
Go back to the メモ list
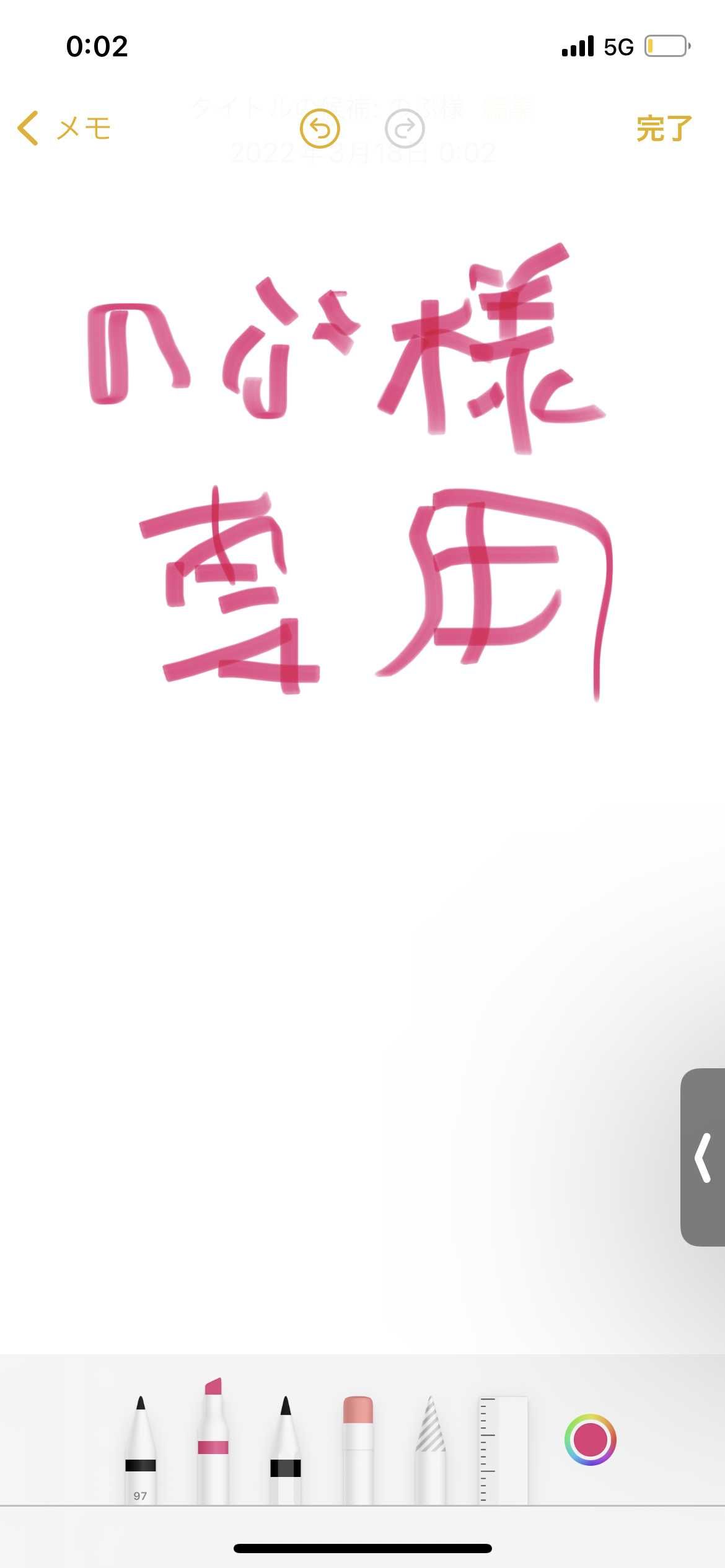point(64,128)
